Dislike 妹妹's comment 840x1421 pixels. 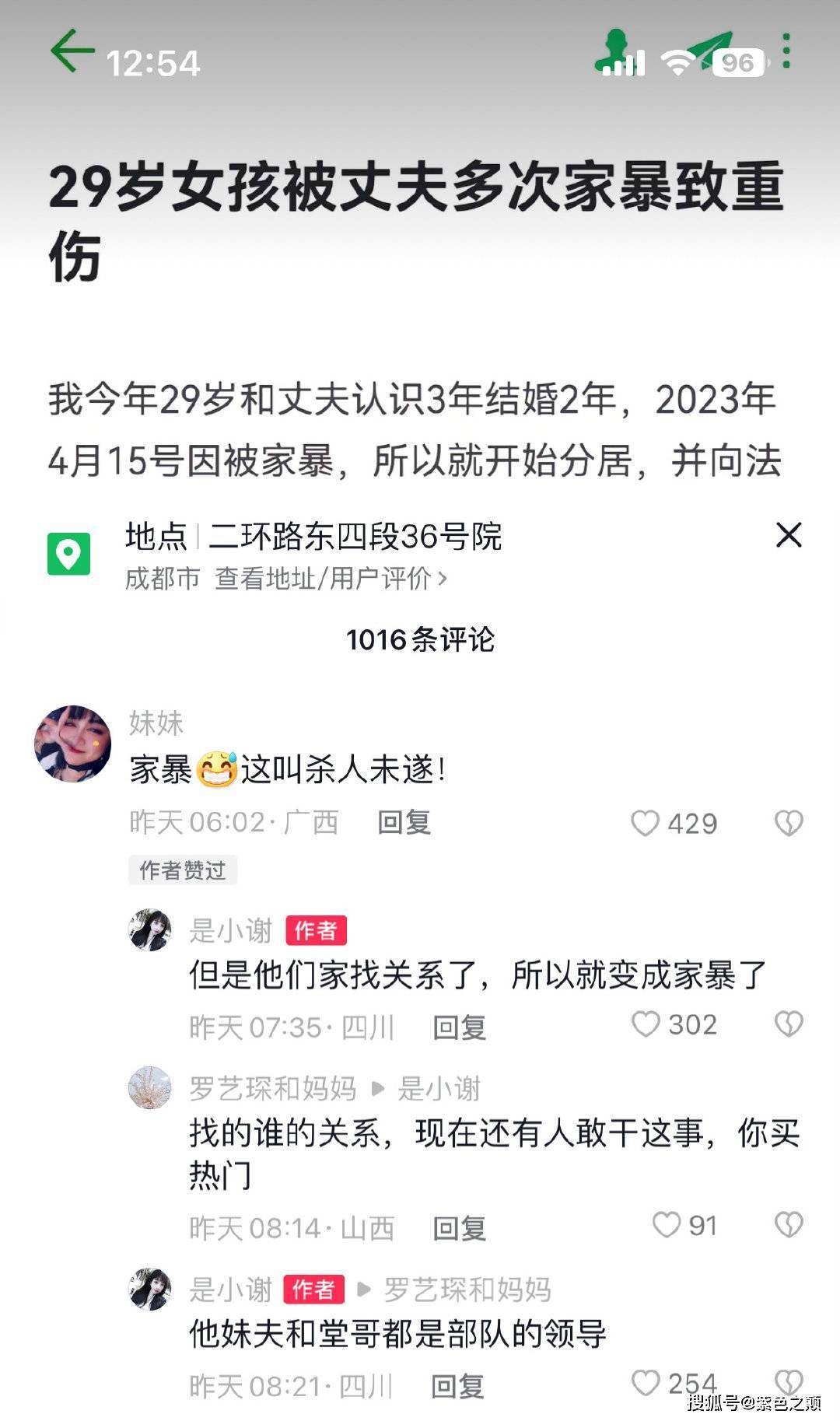[789, 823]
